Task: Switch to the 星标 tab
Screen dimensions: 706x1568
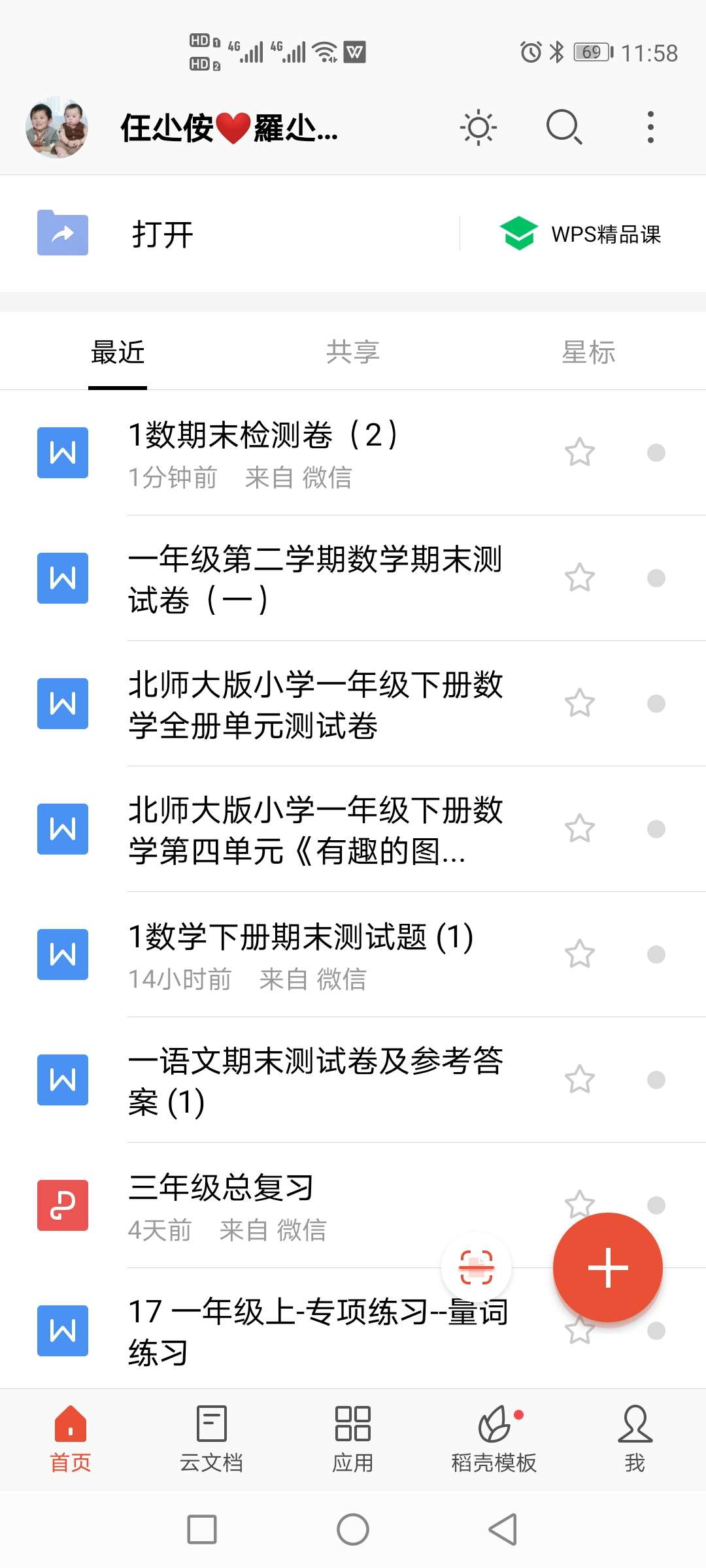Action: coord(588,352)
